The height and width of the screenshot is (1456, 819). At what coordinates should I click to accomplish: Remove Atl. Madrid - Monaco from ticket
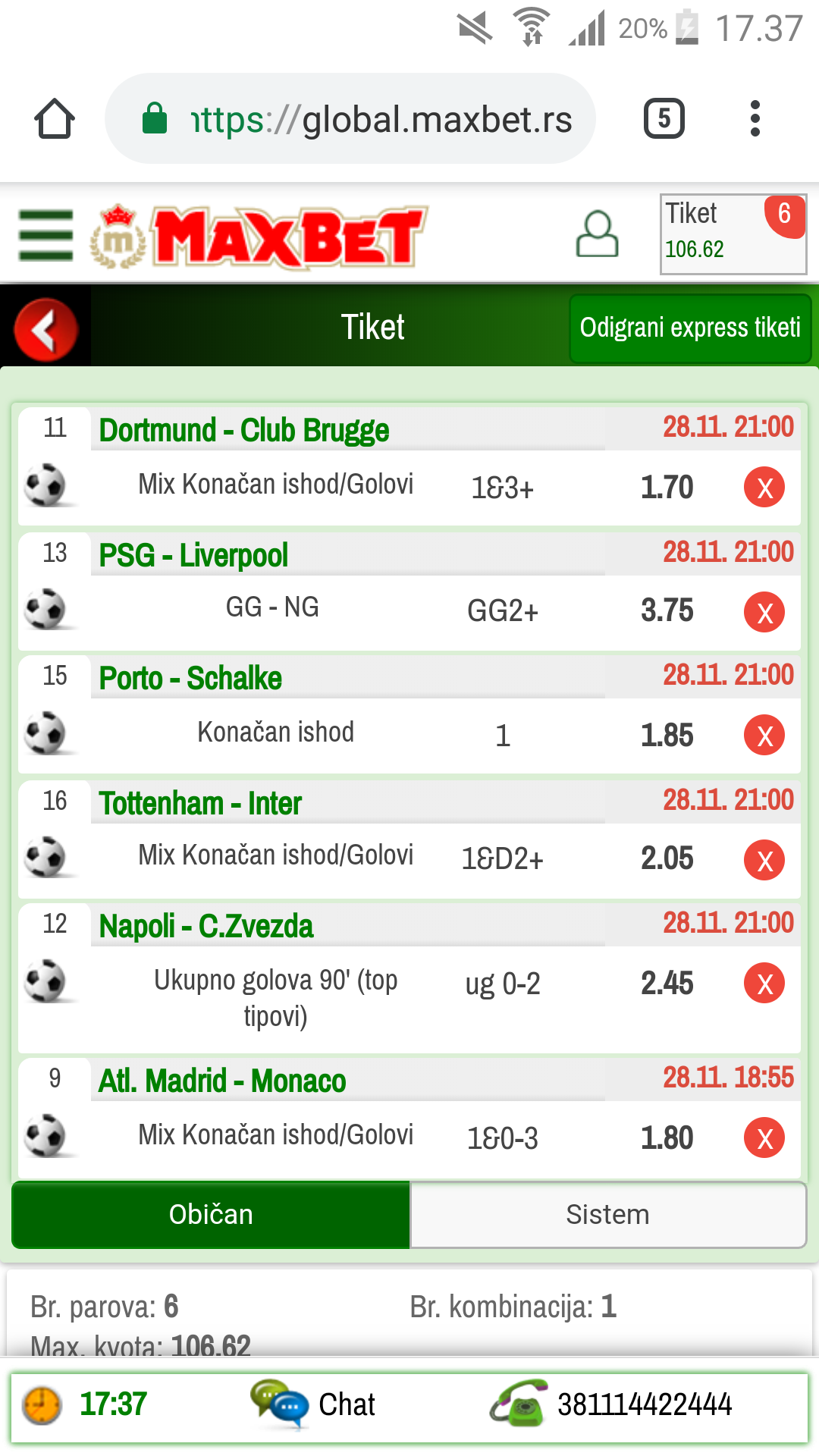(764, 1138)
